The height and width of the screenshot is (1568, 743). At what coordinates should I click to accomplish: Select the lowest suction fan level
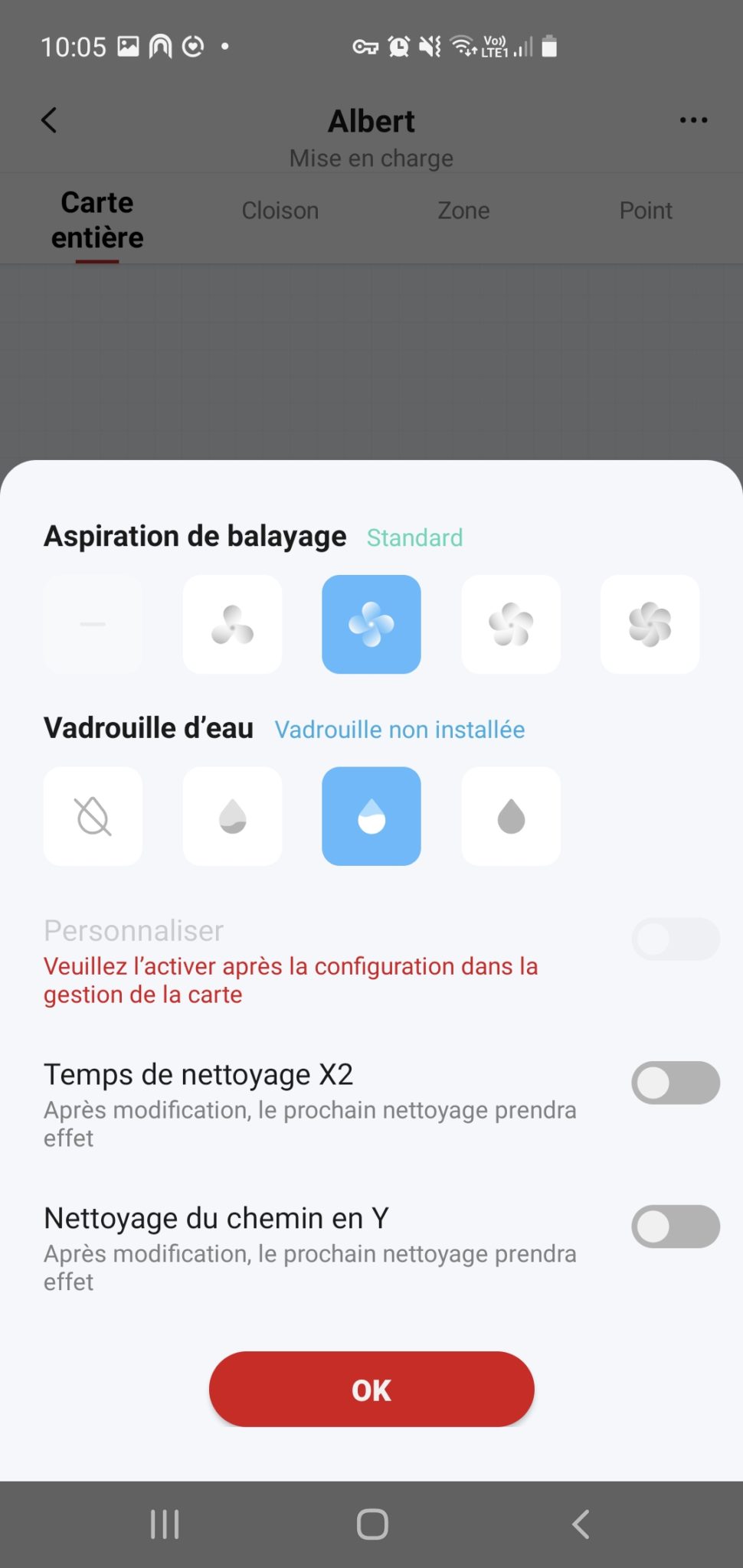[232, 625]
